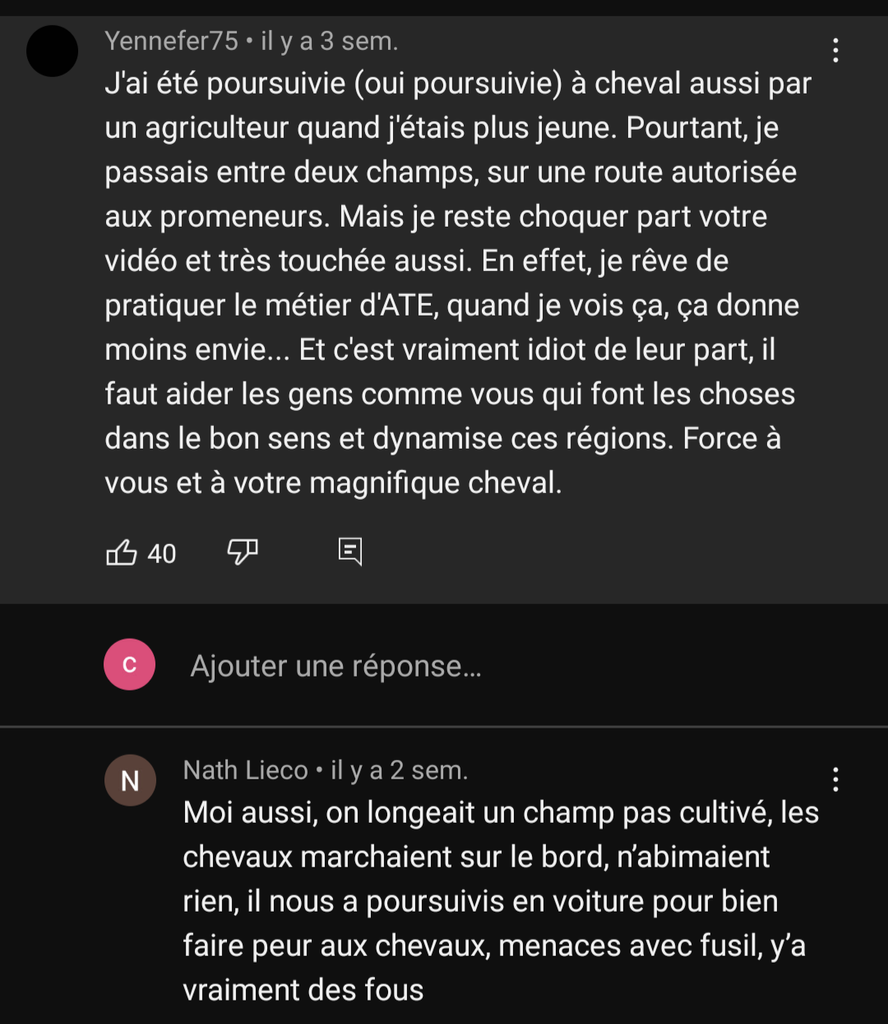The height and width of the screenshot is (1024, 888).
Task: Dislike Yennefer75's comment
Action: (x=243, y=551)
